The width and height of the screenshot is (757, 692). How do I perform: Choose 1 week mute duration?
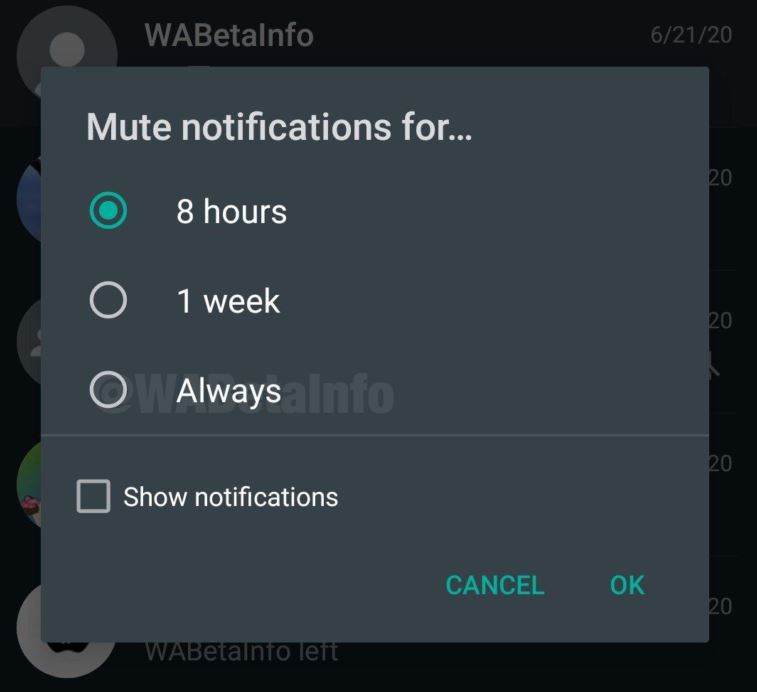[108, 300]
